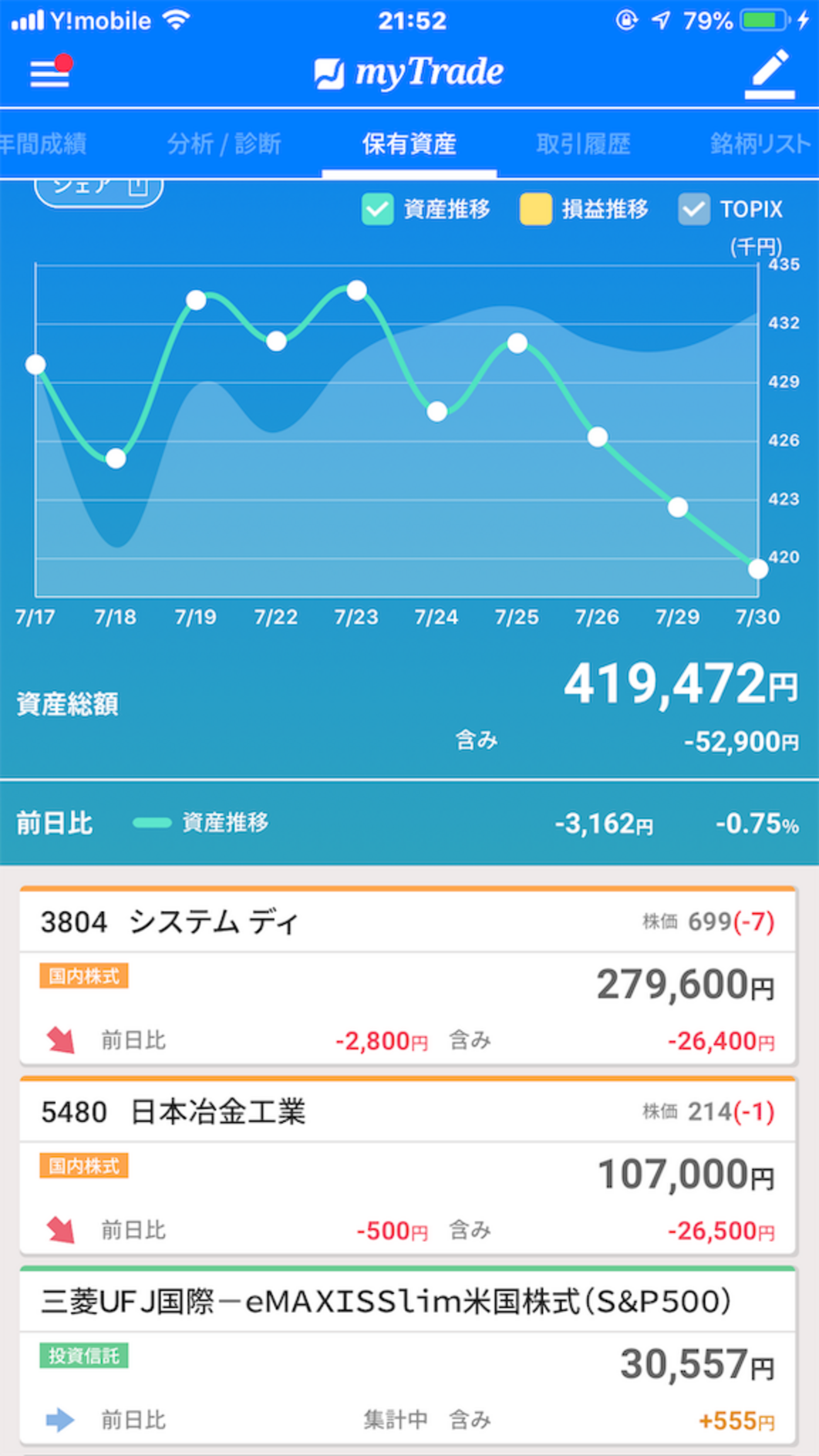This screenshot has height=1456, width=819.
Task: Tap the 7/23 data point on chart
Action: [x=357, y=290]
